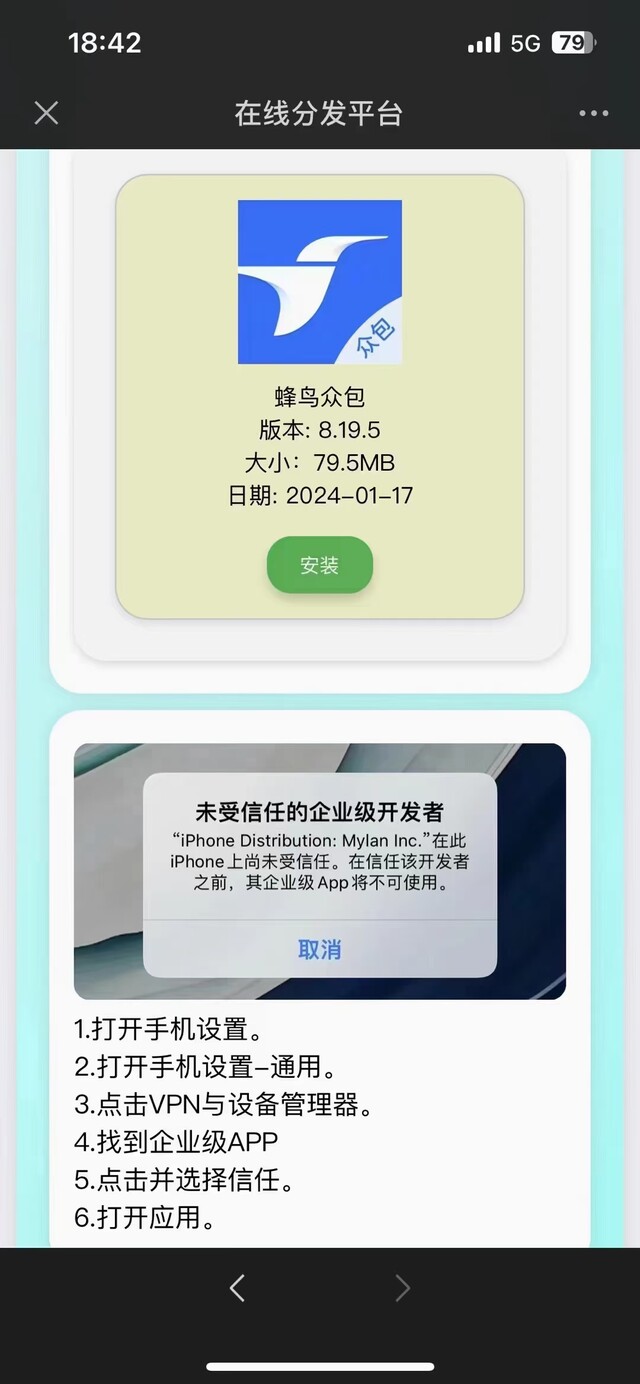Tap the green 安装 install button

[x=320, y=565]
